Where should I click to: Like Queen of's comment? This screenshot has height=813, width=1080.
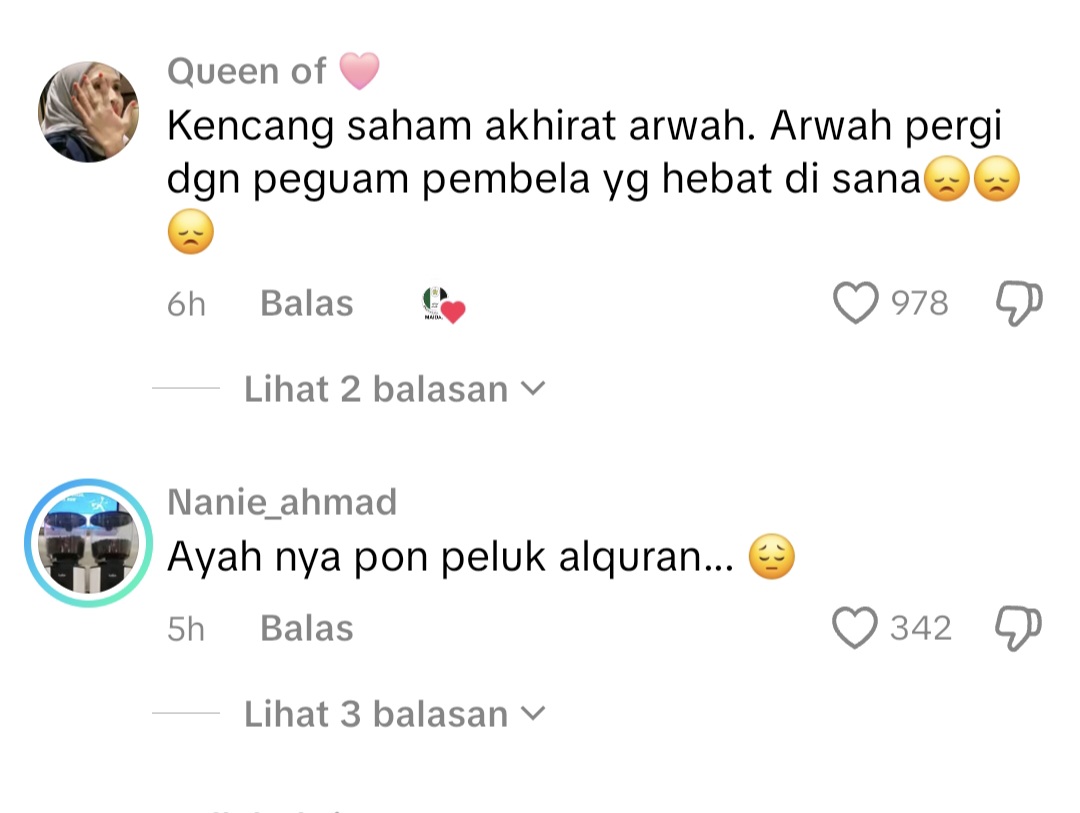click(855, 302)
